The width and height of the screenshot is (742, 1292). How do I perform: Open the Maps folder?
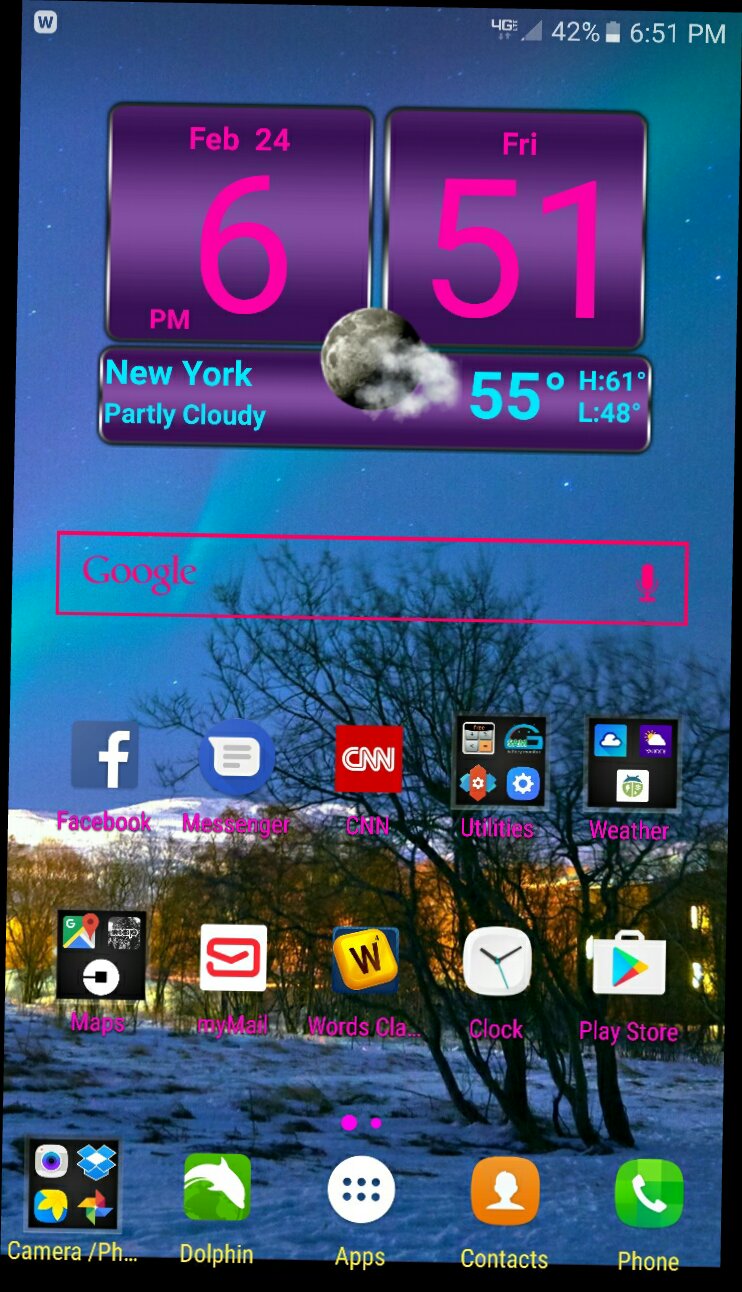point(100,955)
